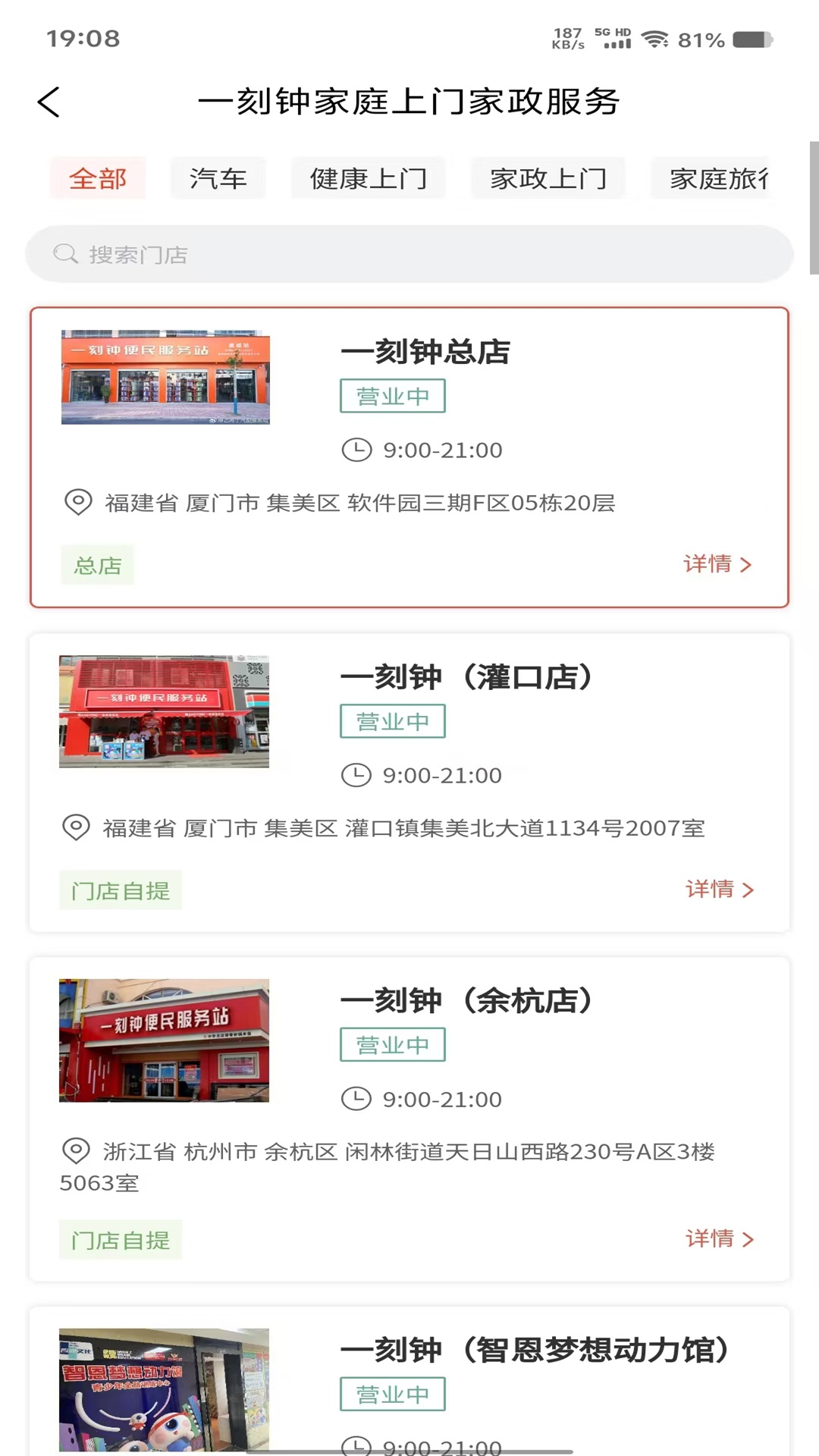View 详情 for 灌口店
This screenshot has width=819, height=1456.
[x=719, y=890]
